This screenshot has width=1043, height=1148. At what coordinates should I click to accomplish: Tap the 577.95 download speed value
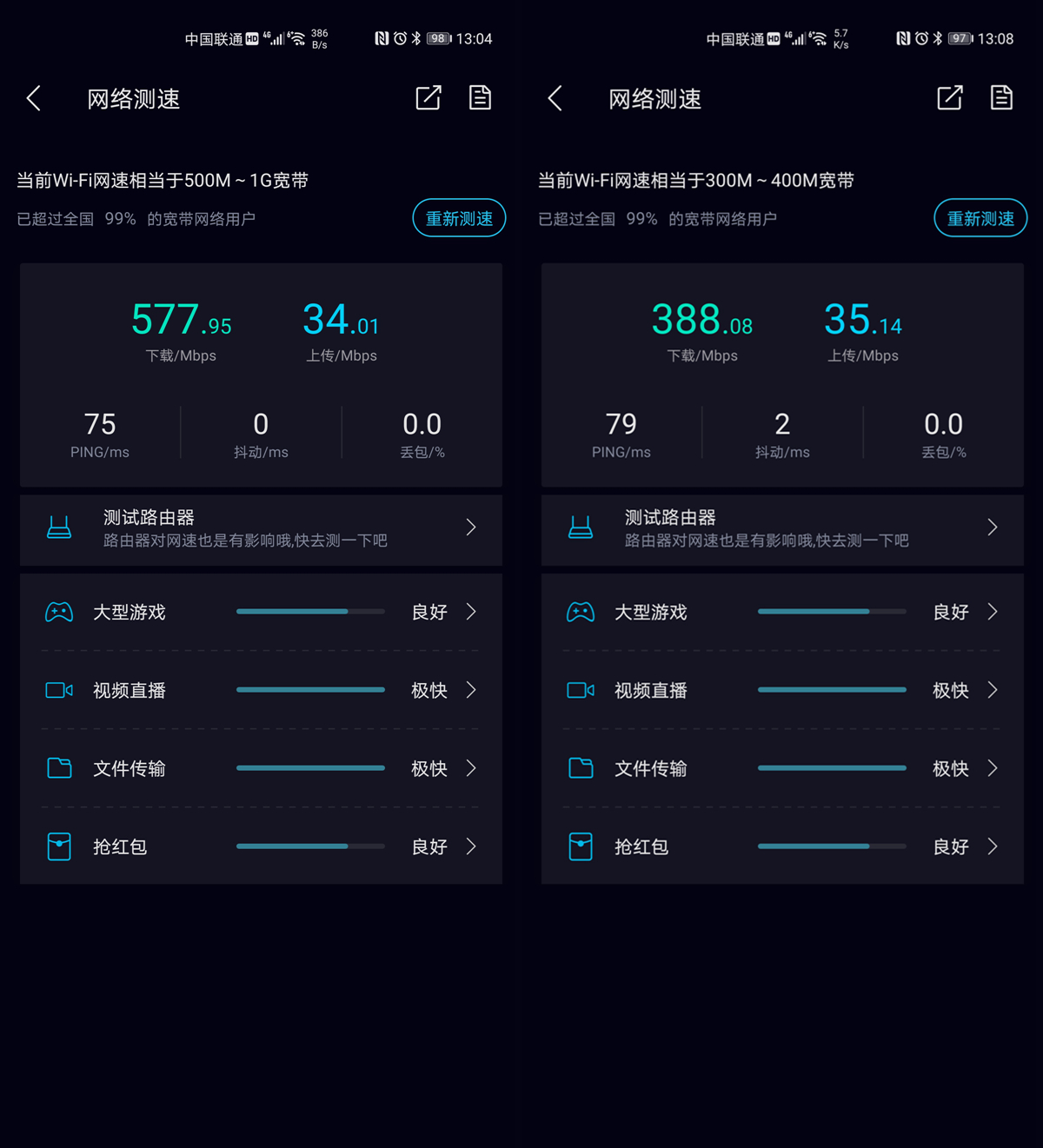tap(181, 320)
